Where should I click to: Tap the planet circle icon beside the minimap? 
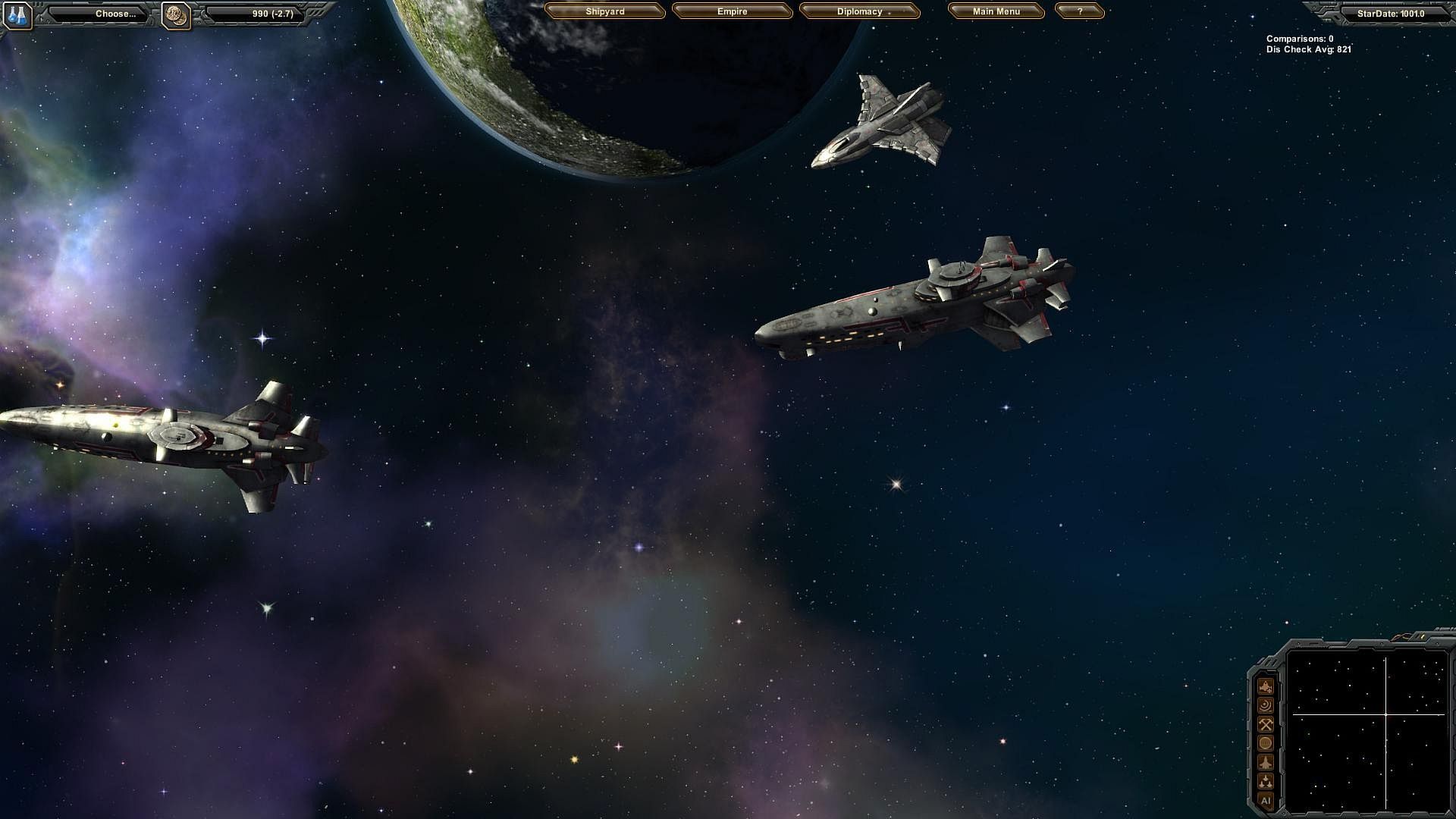1265,744
